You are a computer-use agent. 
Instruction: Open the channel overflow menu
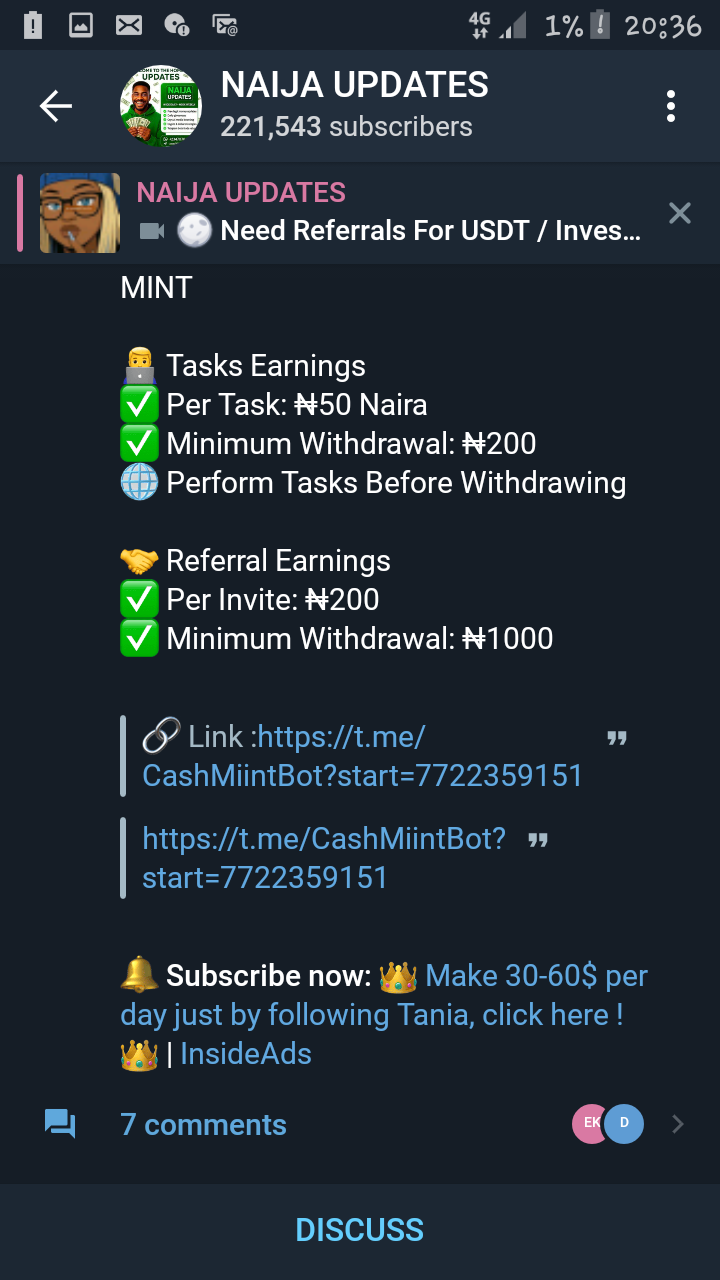pos(670,106)
